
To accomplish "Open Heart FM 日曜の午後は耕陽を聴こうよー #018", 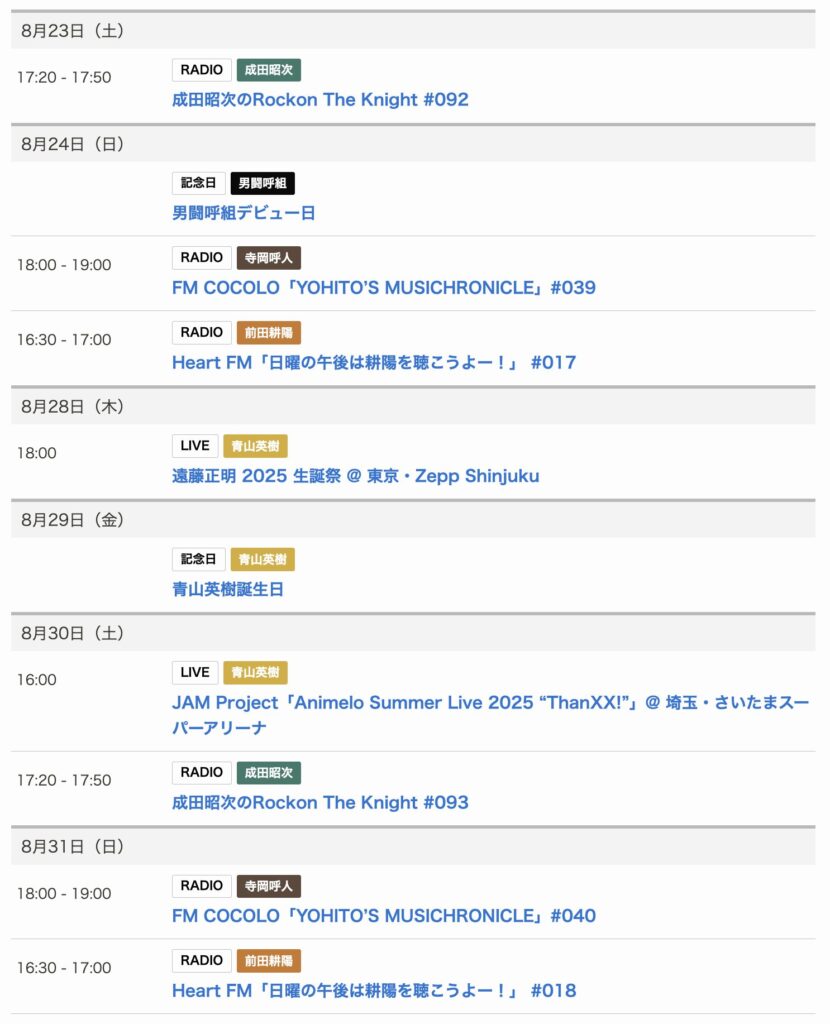I will tap(374, 991).
